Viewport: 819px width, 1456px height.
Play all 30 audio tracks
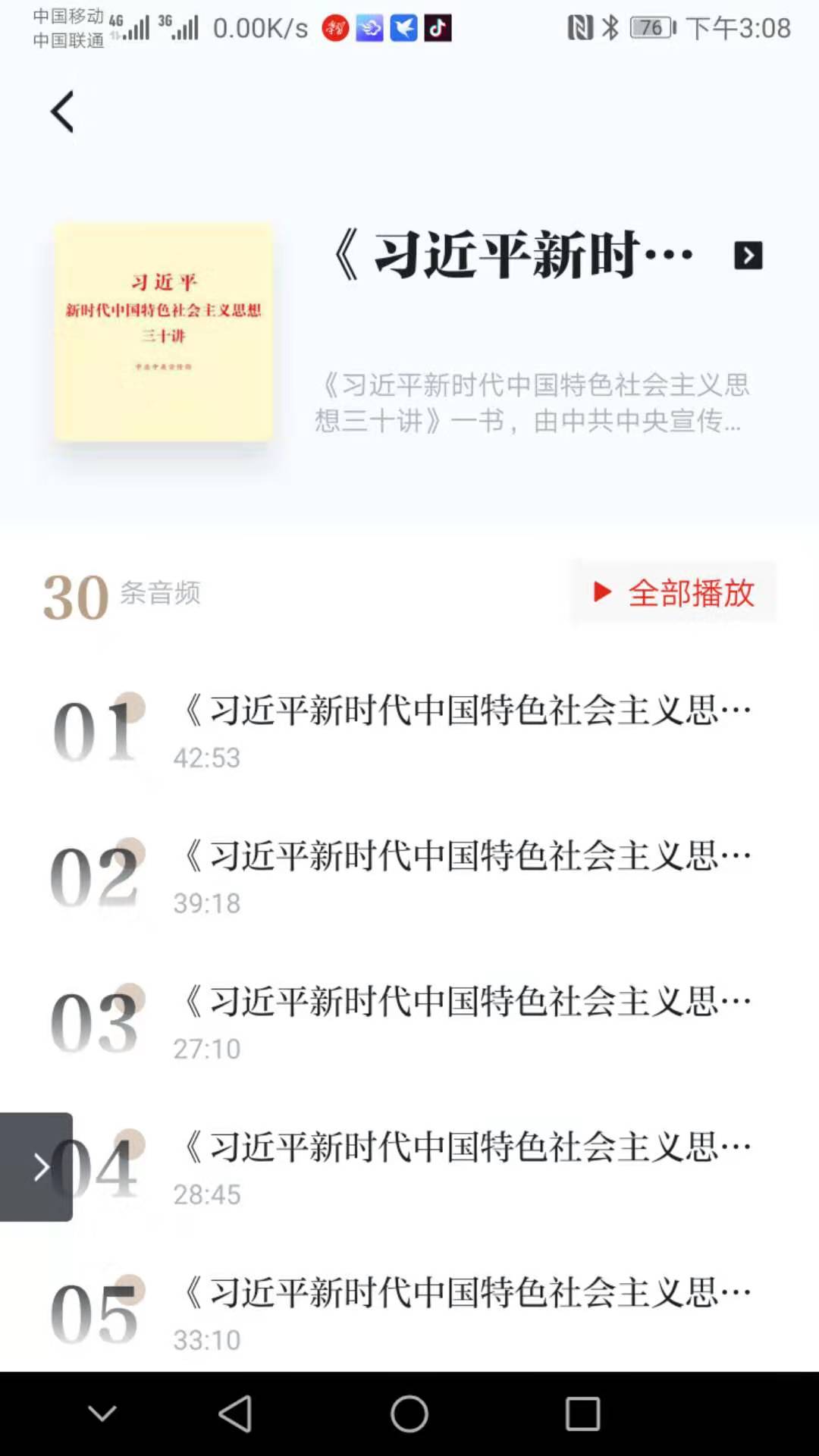point(674,592)
